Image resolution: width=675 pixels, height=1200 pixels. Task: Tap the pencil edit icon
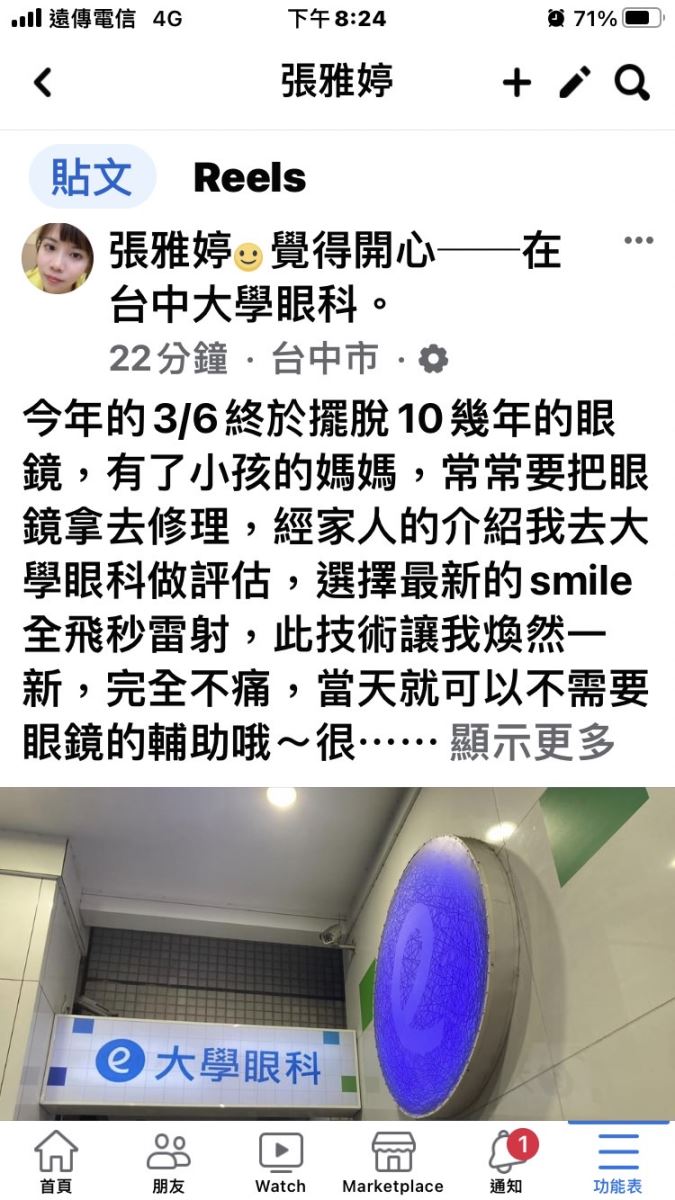point(575,82)
